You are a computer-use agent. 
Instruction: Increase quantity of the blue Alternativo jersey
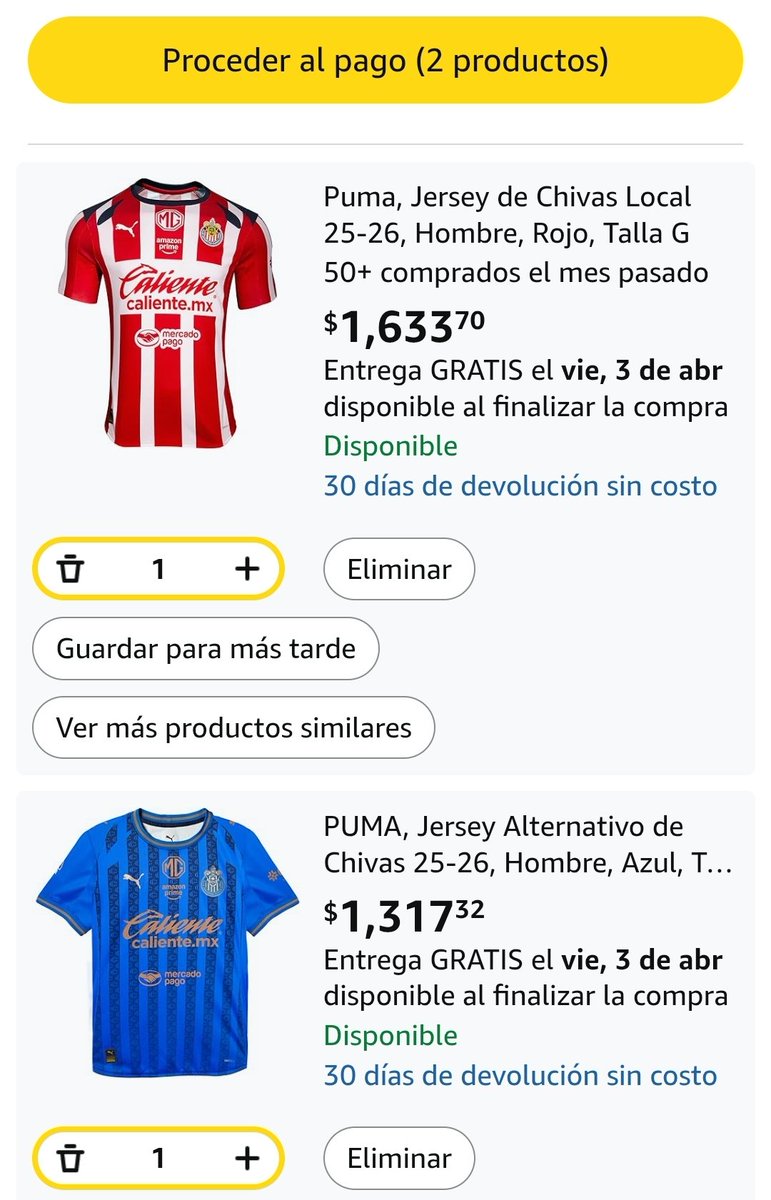[x=246, y=1158]
